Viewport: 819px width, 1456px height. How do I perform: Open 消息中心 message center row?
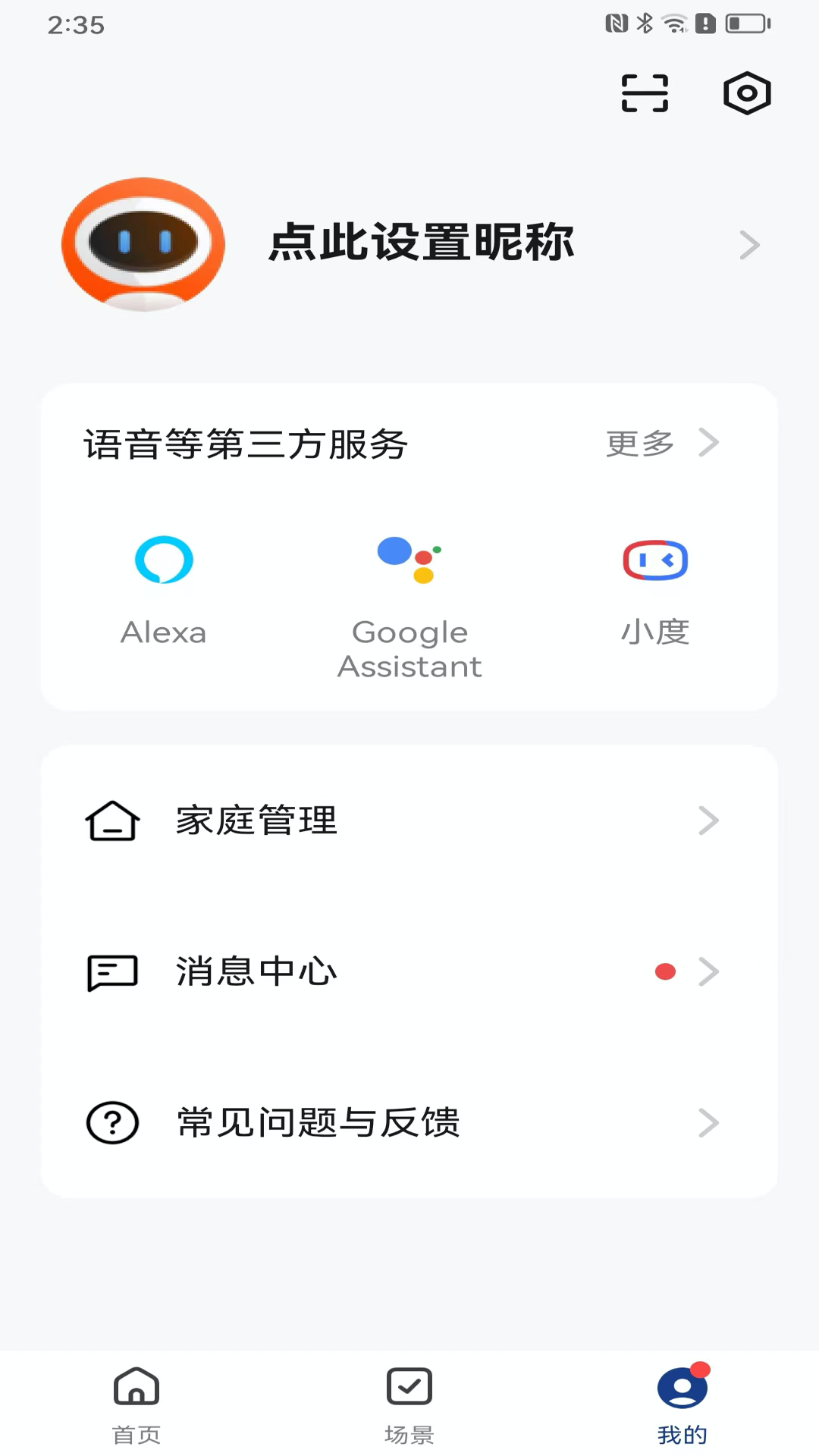click(x=256, y=971)
